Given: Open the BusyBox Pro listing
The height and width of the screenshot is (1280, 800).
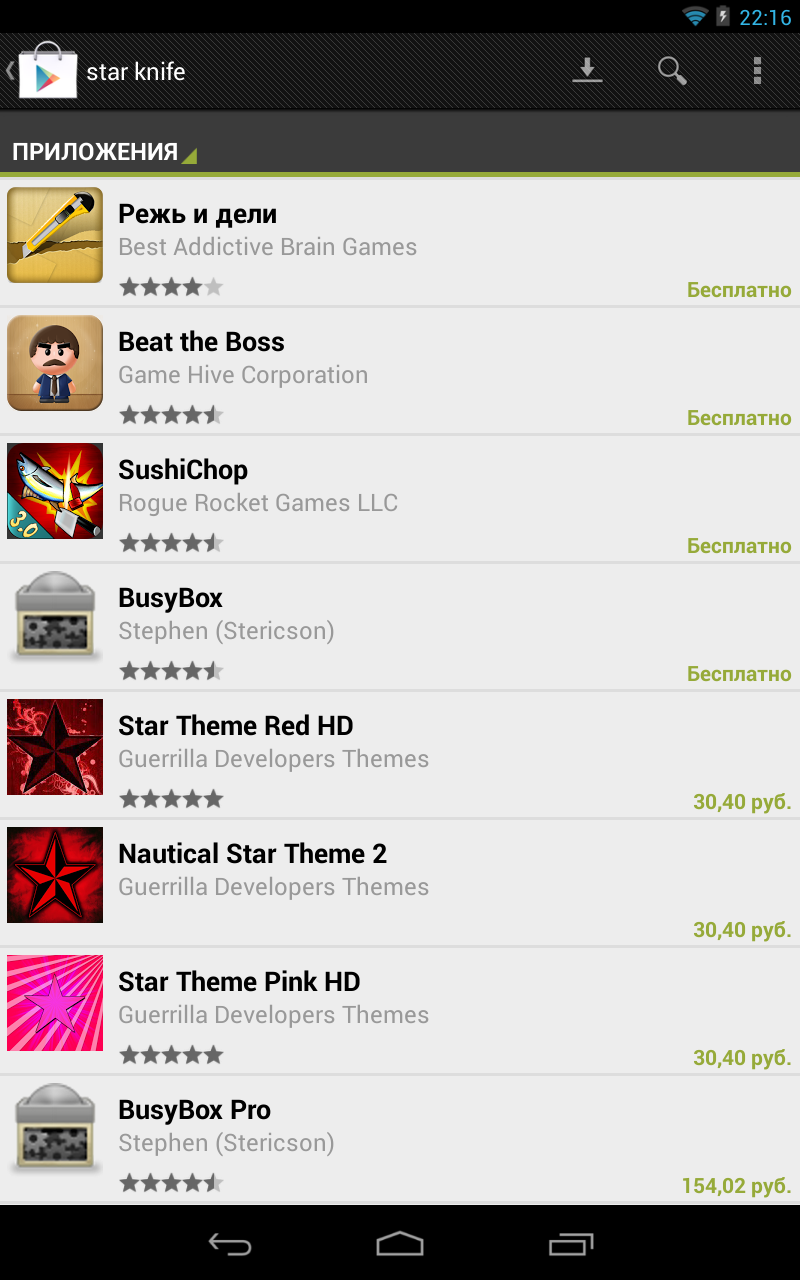Looking at the screenshot, I should [x=400, y=1139].
